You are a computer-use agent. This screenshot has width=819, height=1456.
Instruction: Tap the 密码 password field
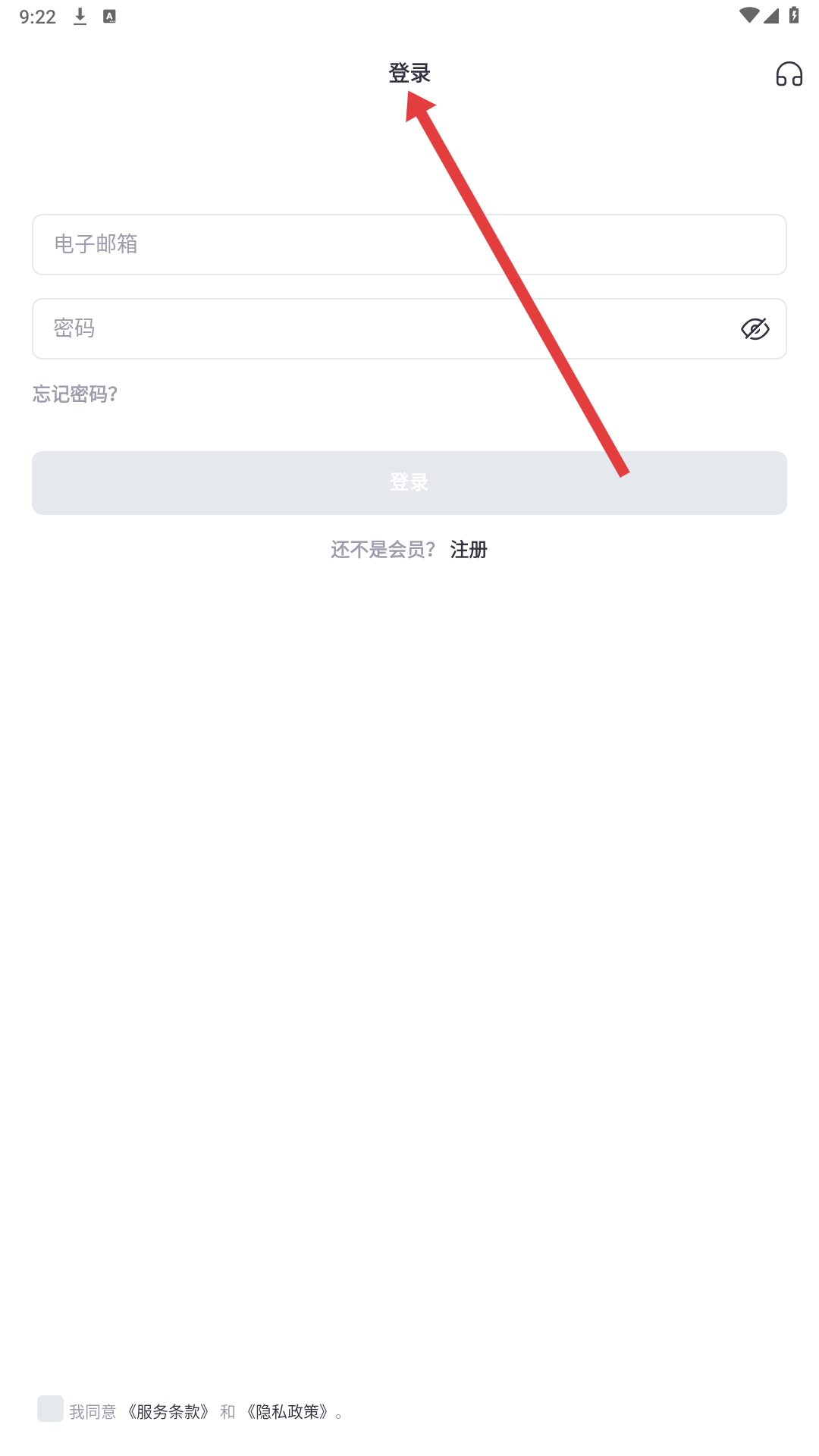[379, 328]
